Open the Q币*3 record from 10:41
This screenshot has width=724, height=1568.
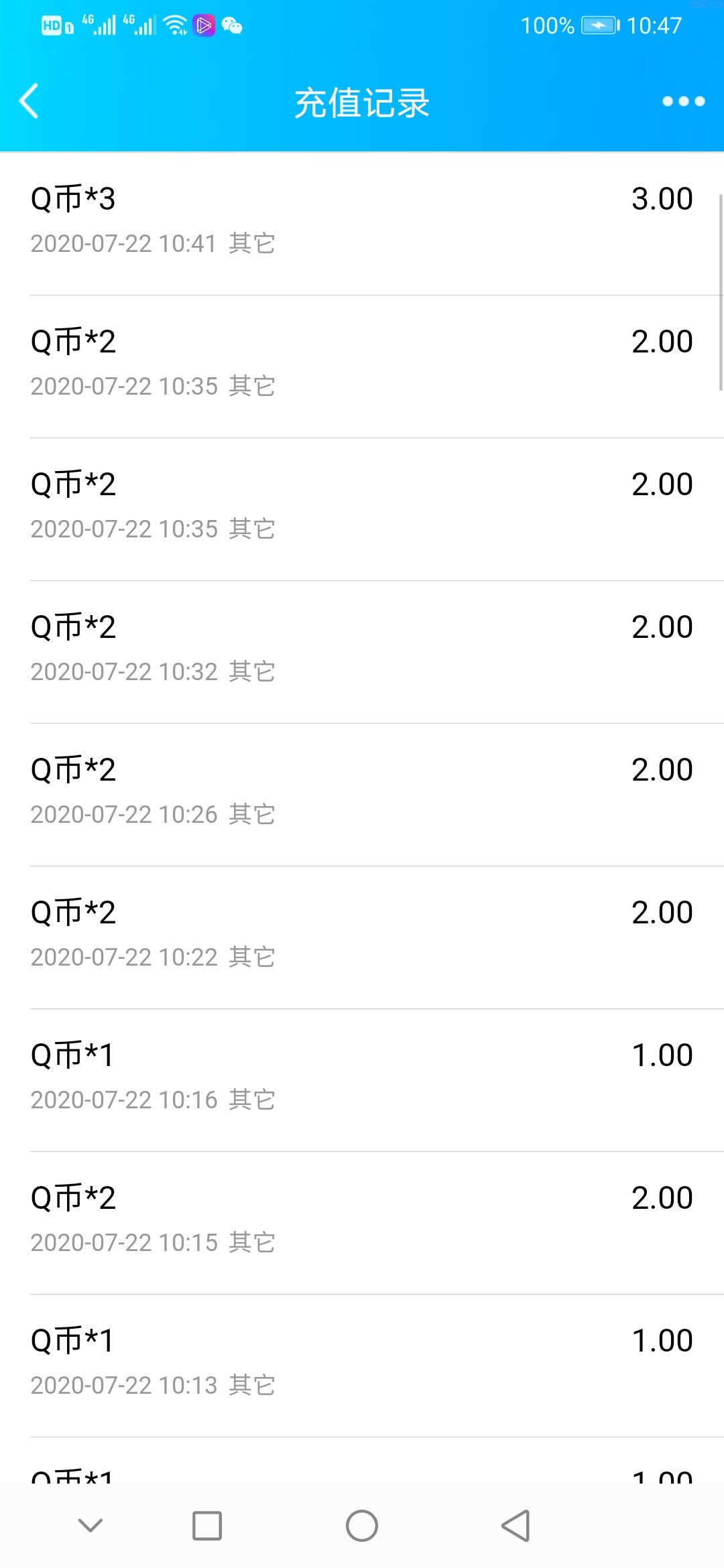click(362, 224)
